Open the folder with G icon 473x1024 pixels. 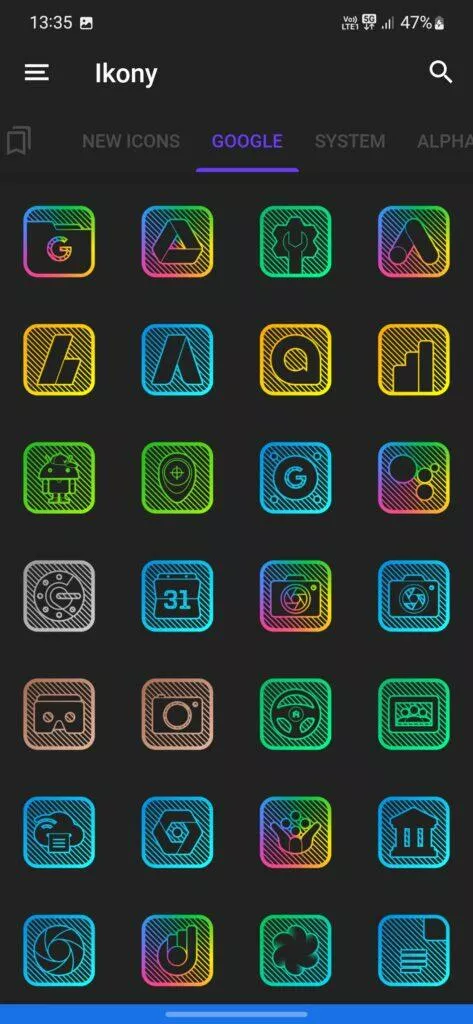(x=59, y=242)
